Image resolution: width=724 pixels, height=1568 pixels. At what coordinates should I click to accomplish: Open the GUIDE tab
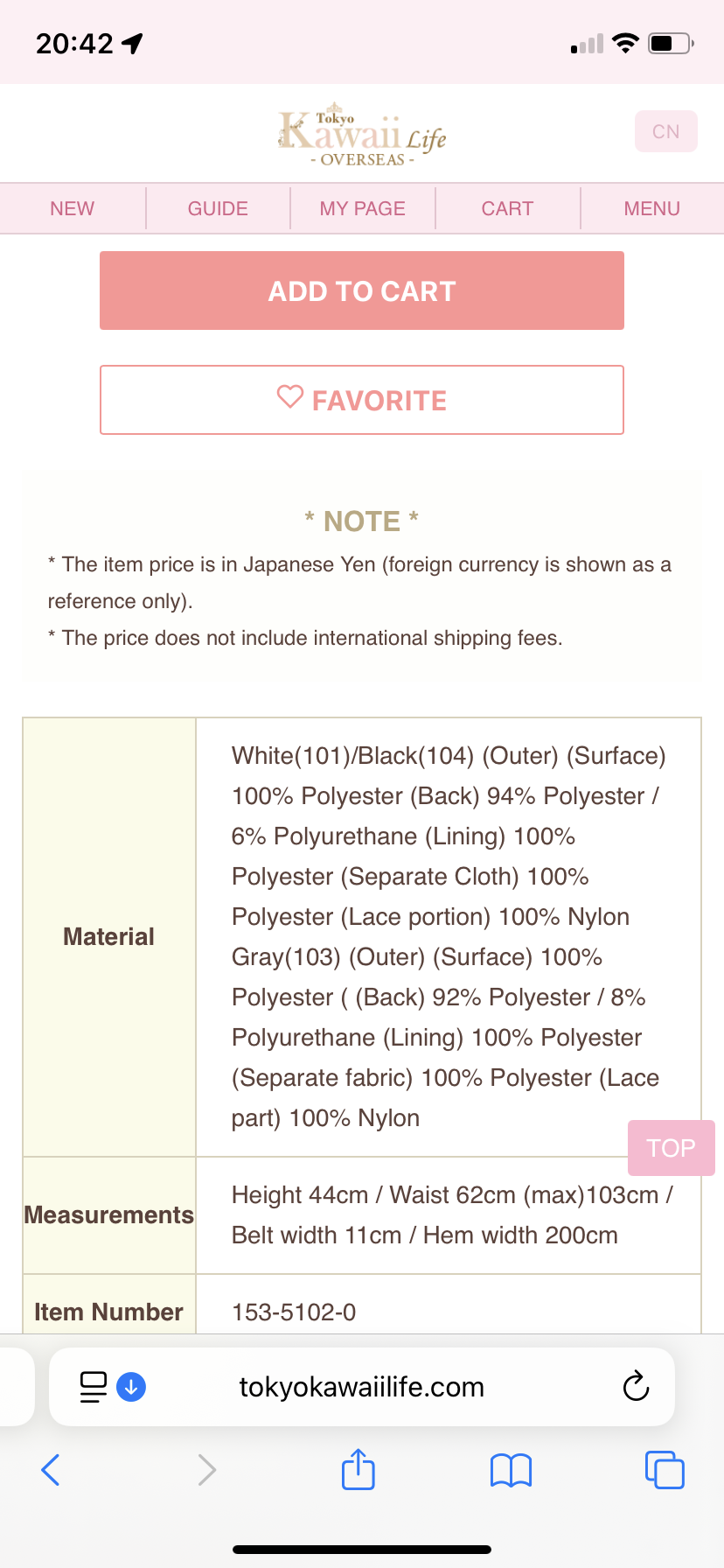218,208
